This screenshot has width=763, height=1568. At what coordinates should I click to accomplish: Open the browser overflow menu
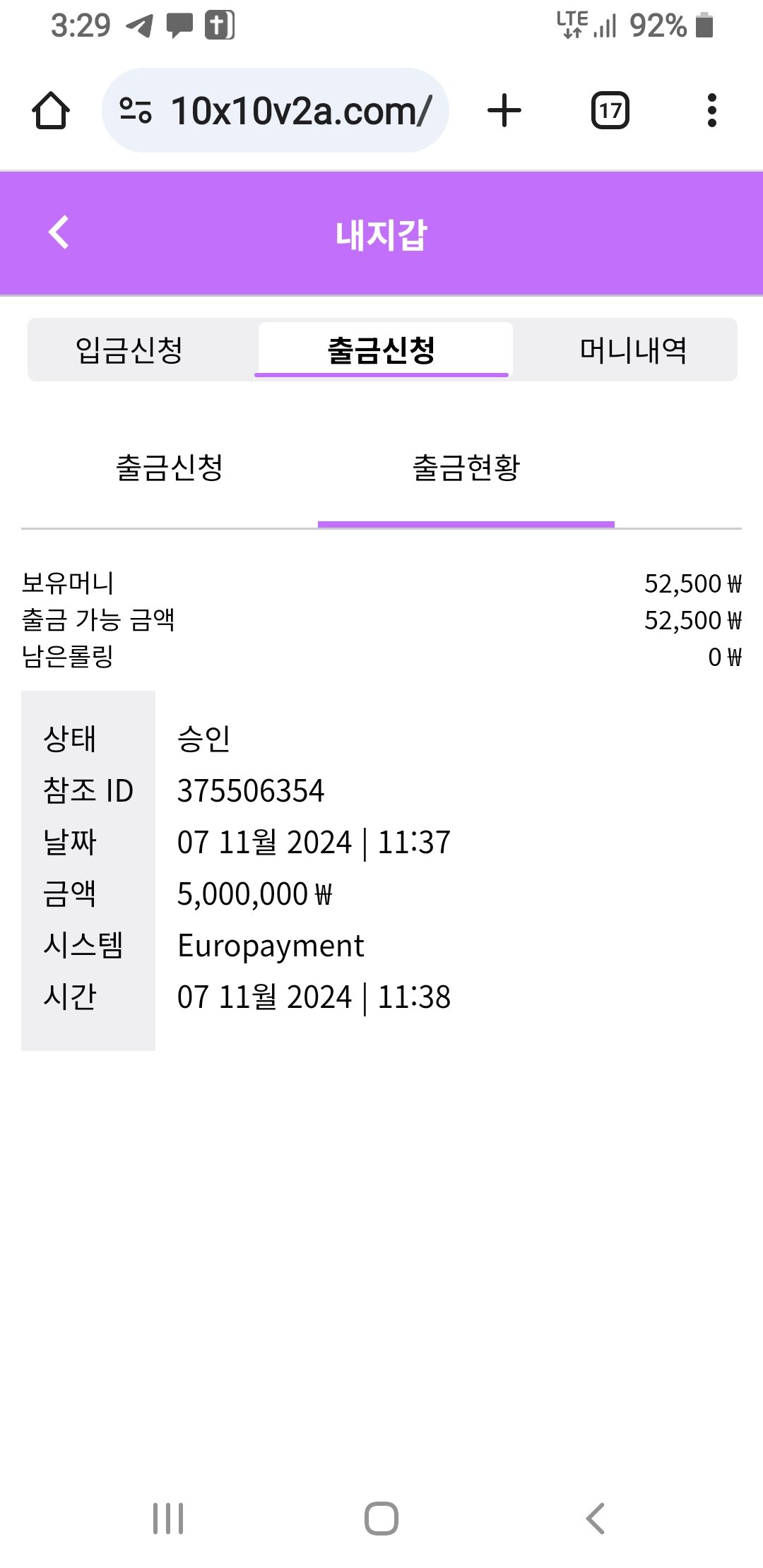[711, 111]
